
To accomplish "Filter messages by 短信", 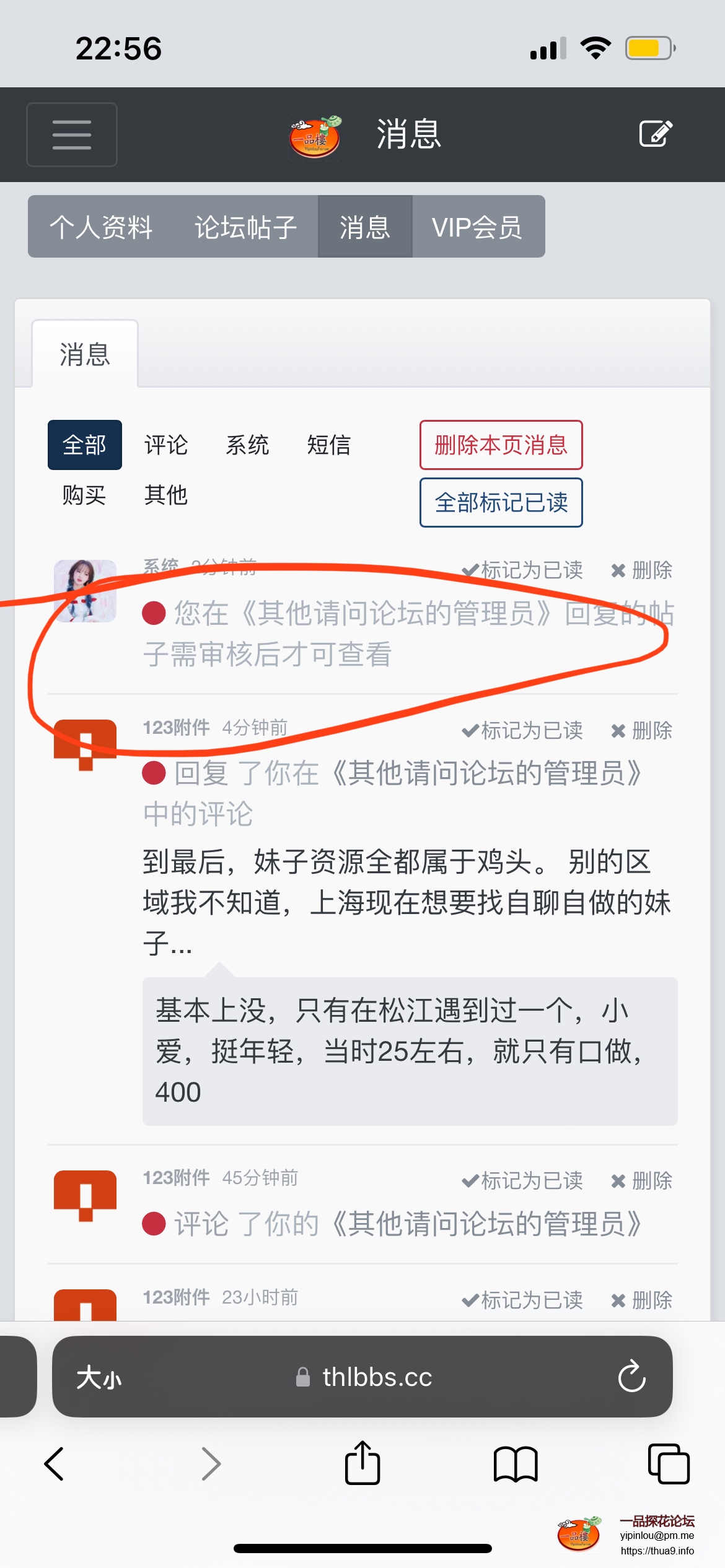I will [x=328, y=445].
